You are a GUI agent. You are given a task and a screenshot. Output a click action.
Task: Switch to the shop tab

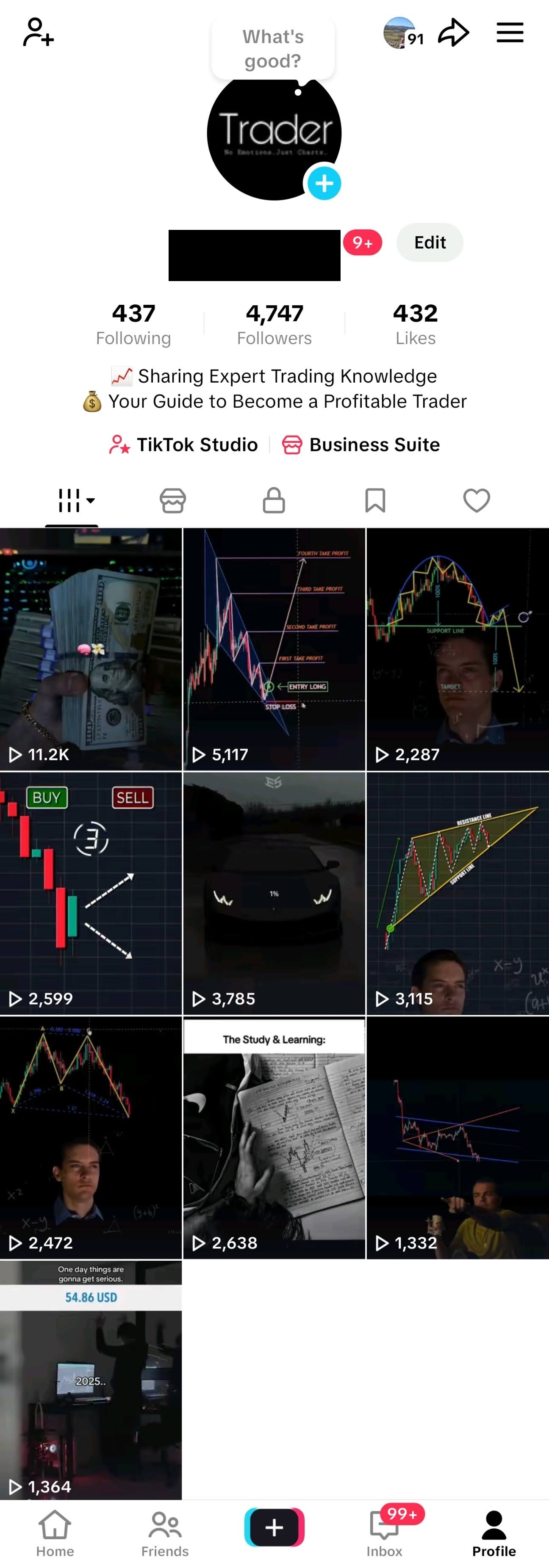(172, 500)
